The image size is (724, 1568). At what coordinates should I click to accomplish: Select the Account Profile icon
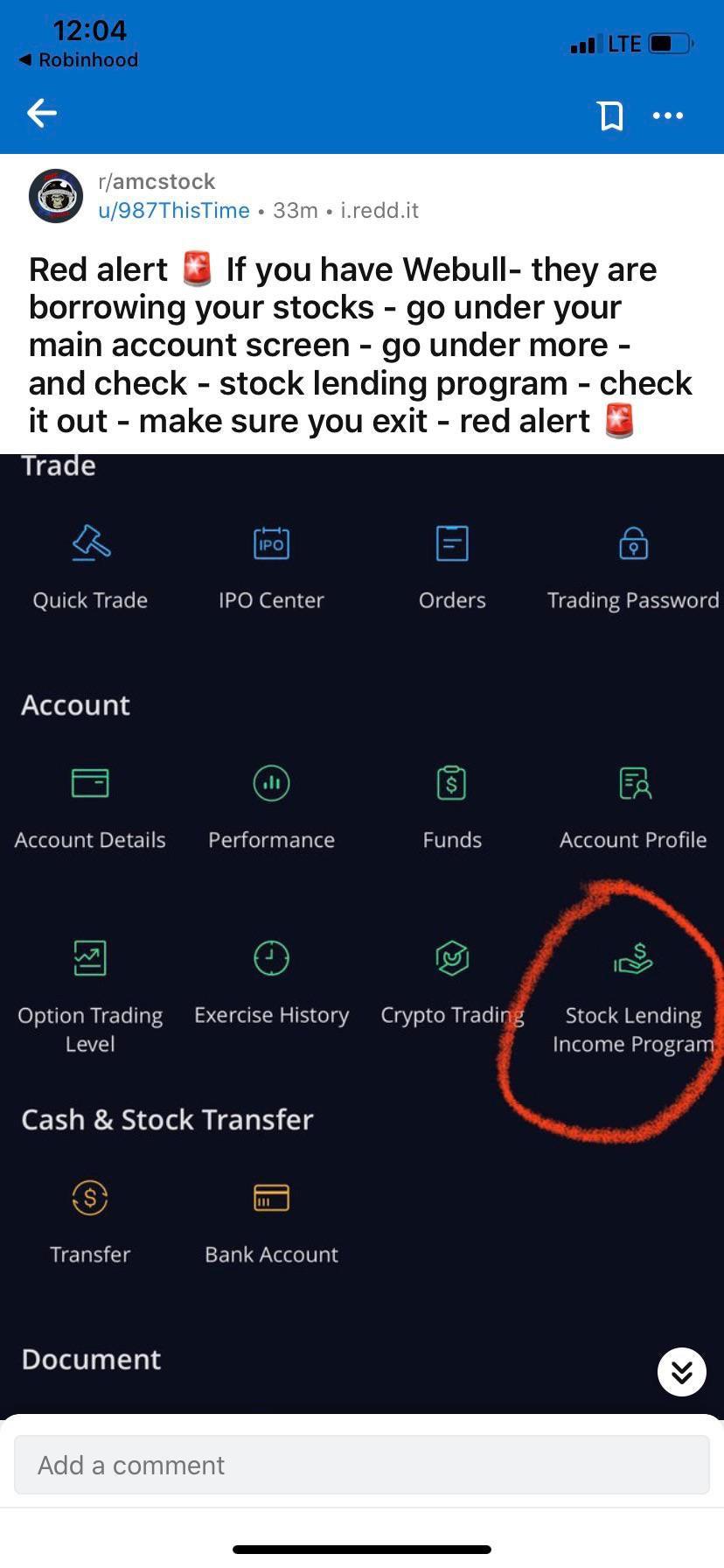(x=633, y=782)
